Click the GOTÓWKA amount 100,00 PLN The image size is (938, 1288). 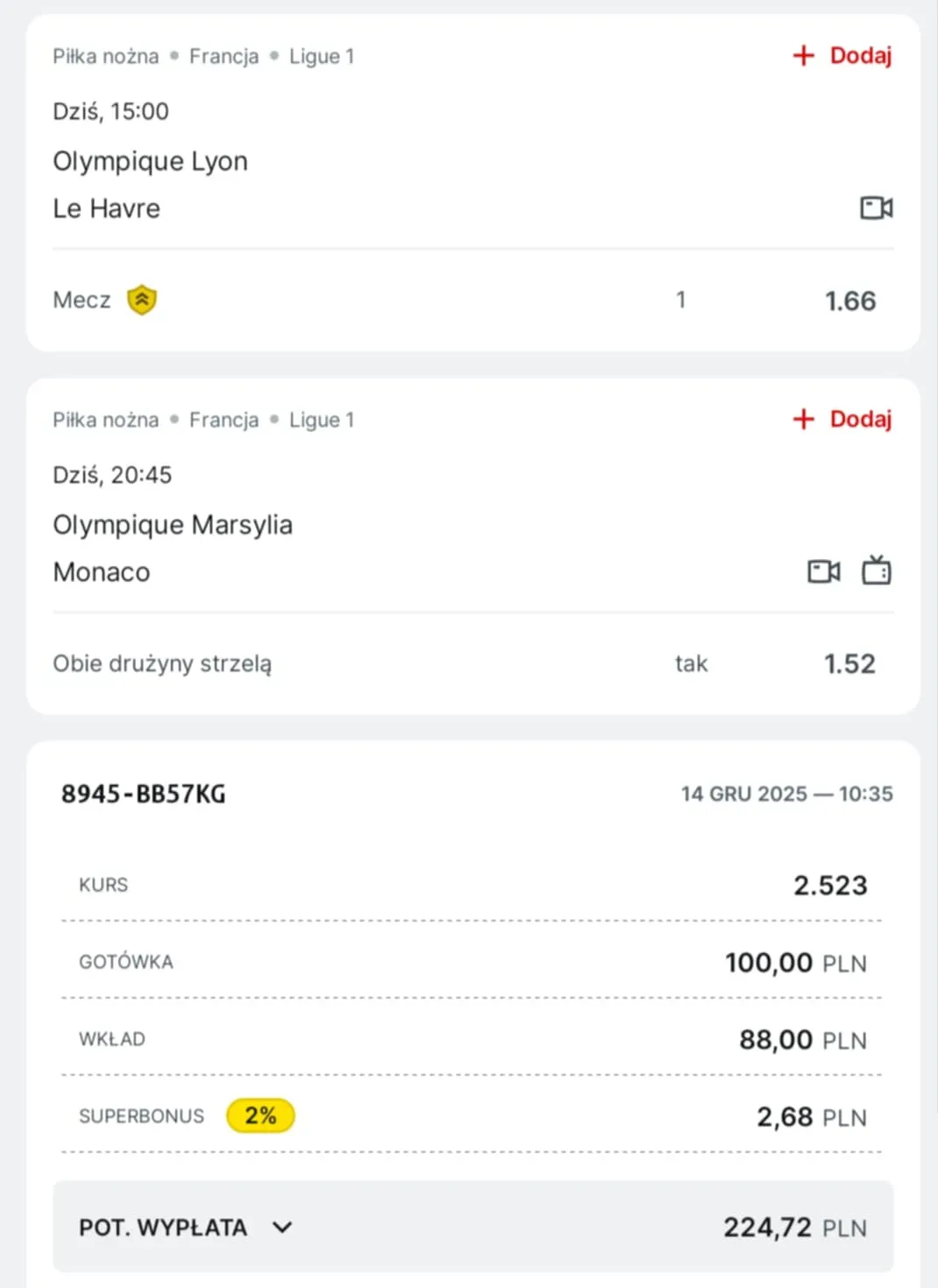coord(794,961)
